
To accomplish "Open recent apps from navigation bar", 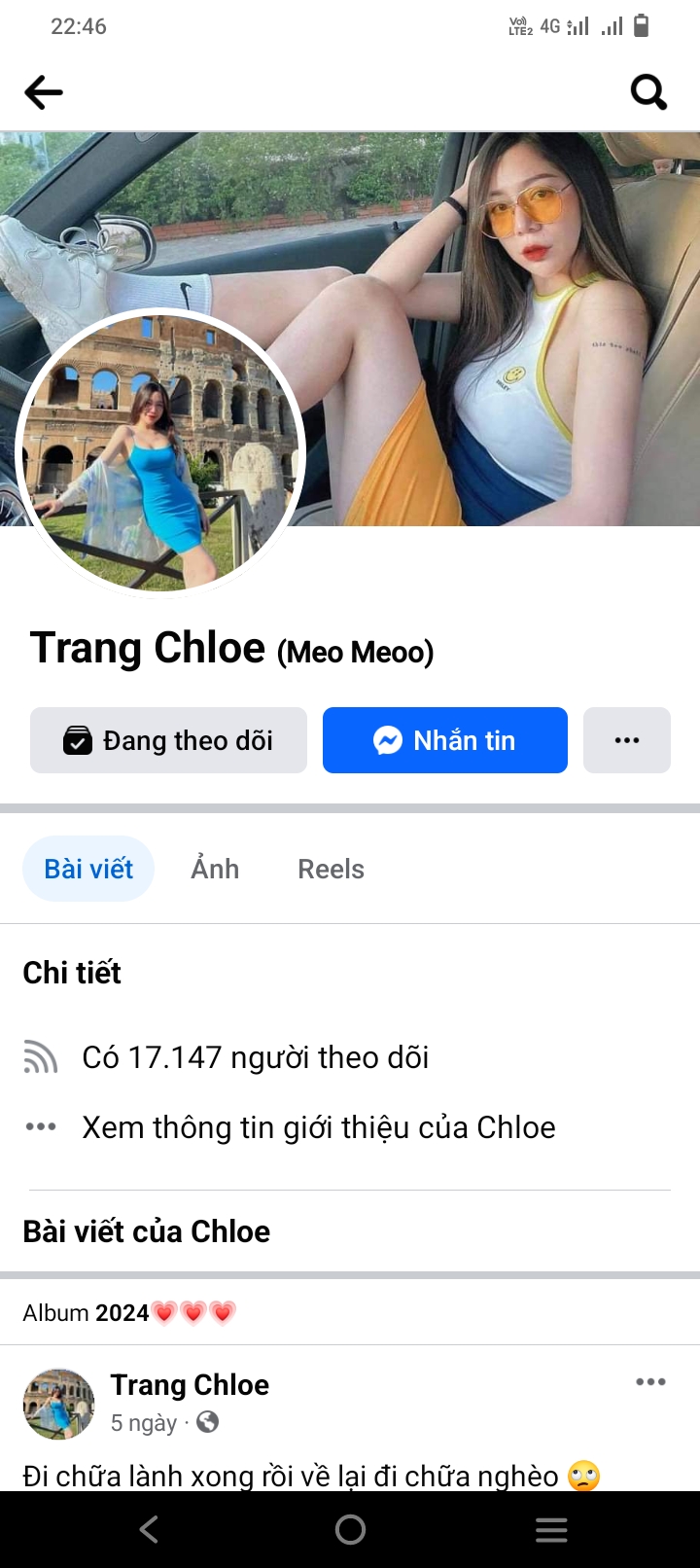I will pos(551,1530).
